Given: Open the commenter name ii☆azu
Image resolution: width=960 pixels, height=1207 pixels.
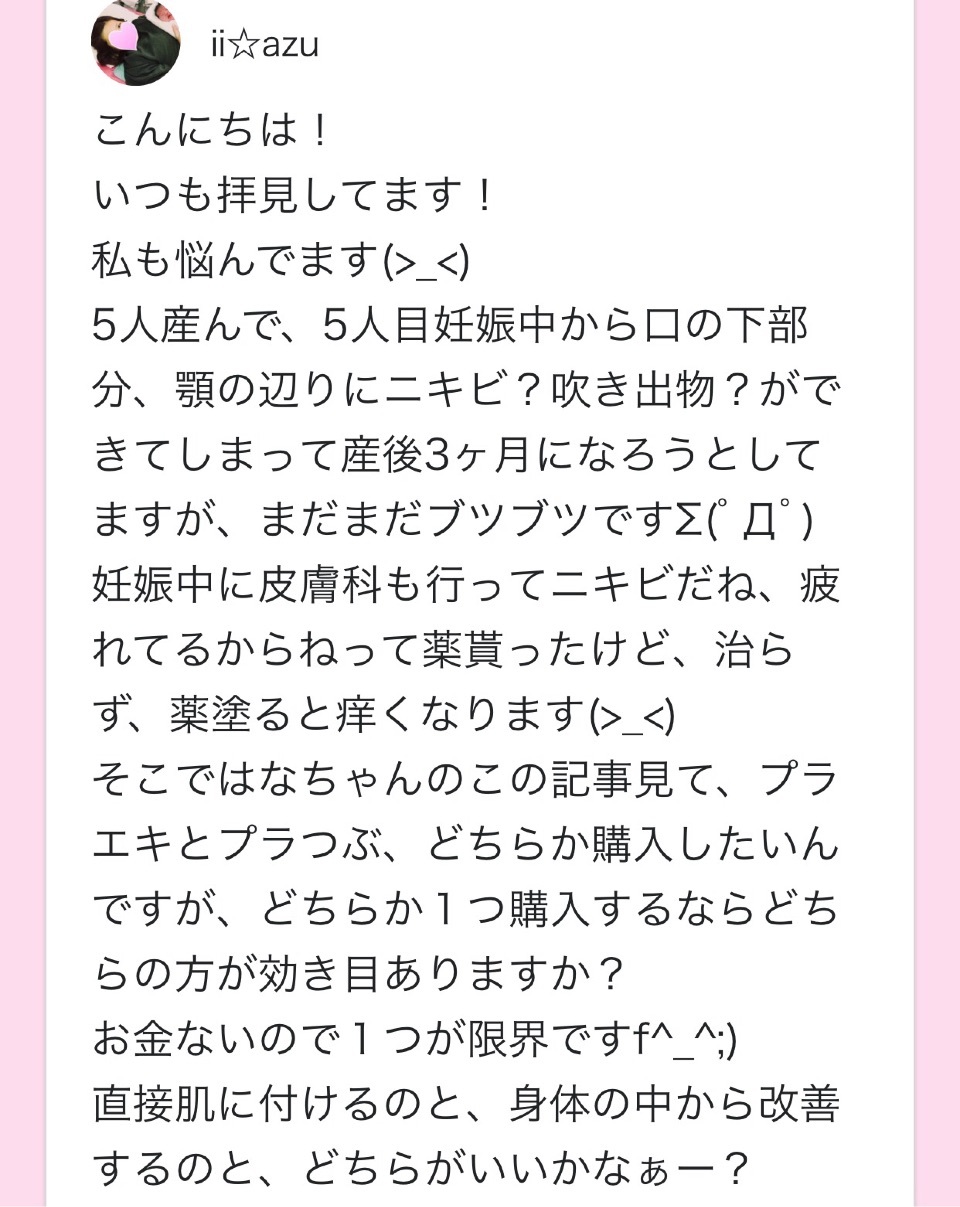Looking at the screenshot, I should pyautogui.click(x=264, y=45).
